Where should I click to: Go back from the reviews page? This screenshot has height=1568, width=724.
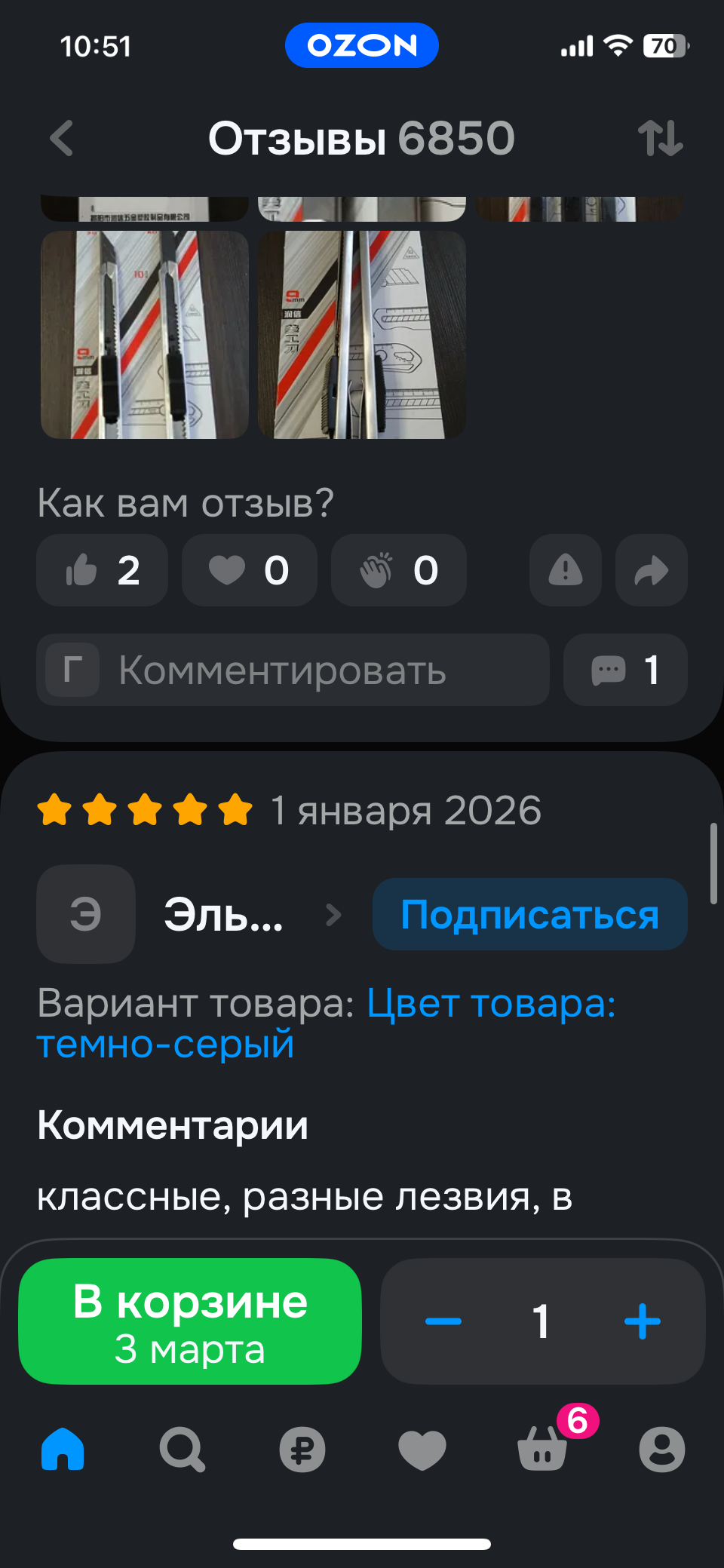[62, 139]
